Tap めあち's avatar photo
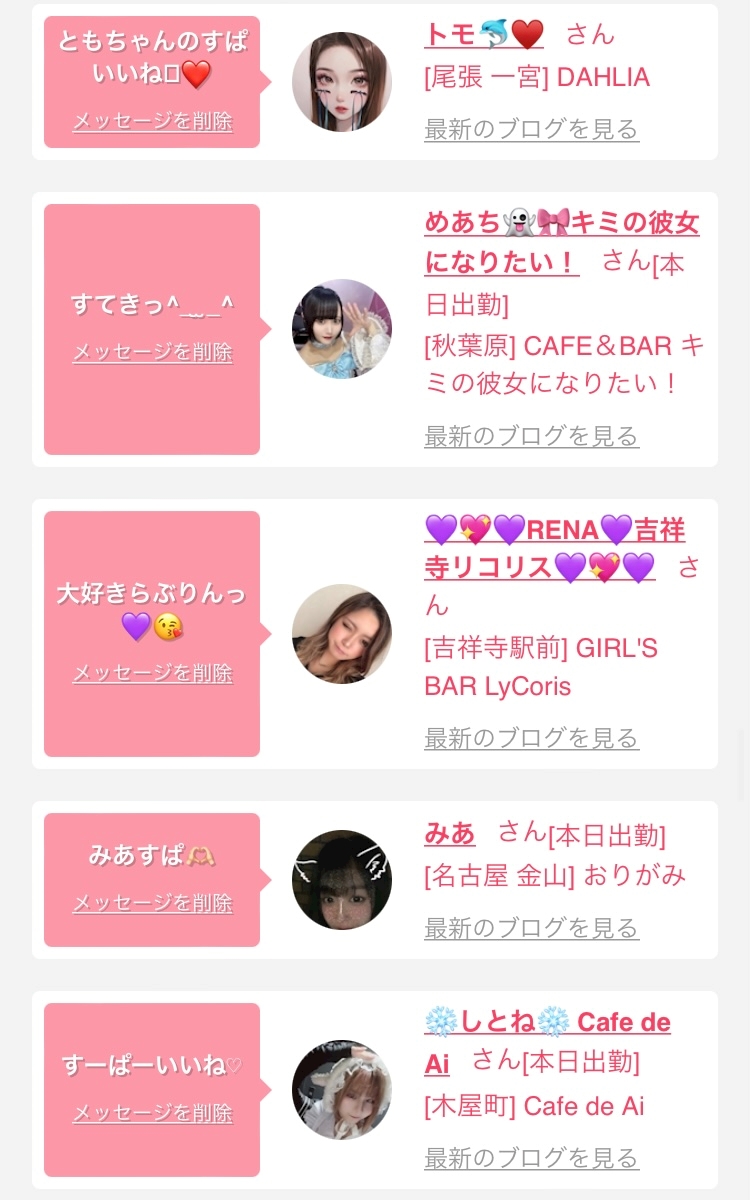Screen dimensions: 750x1200 [342, 329]
